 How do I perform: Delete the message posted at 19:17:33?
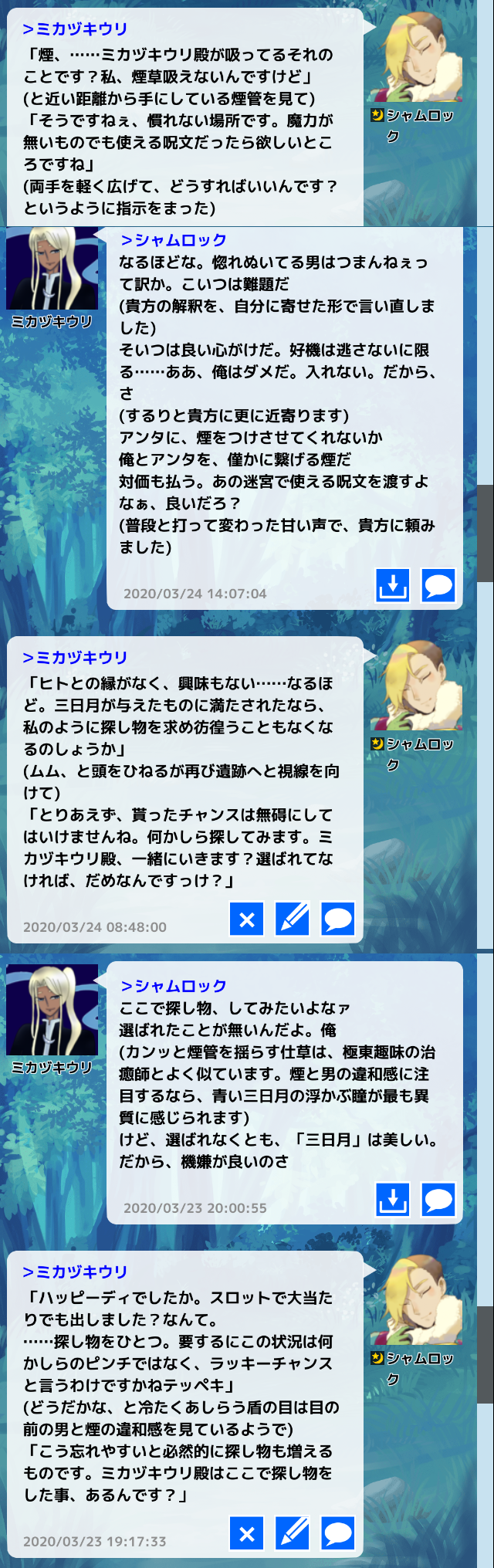click(247, 1532)
